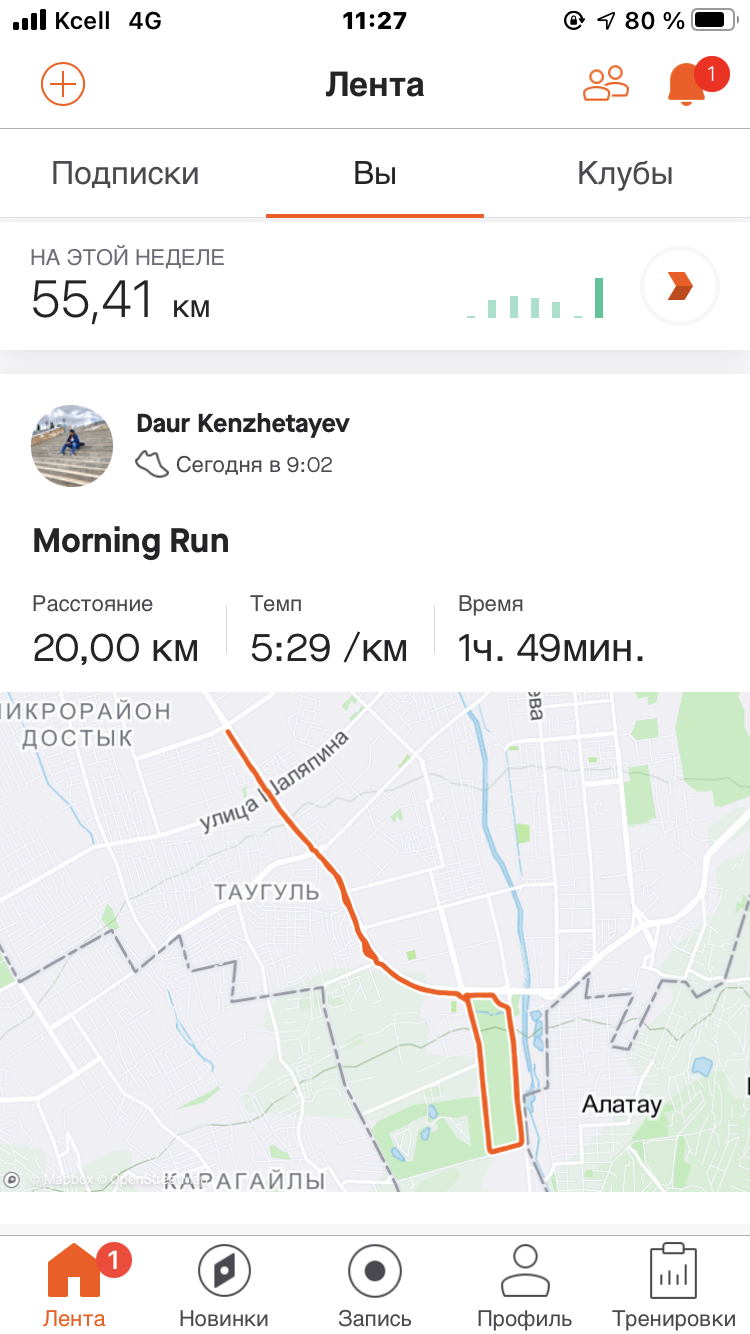The width and height of the screenshot is (750, 1334).
Task: Switch to the Клубы tab
Action: 624,174
